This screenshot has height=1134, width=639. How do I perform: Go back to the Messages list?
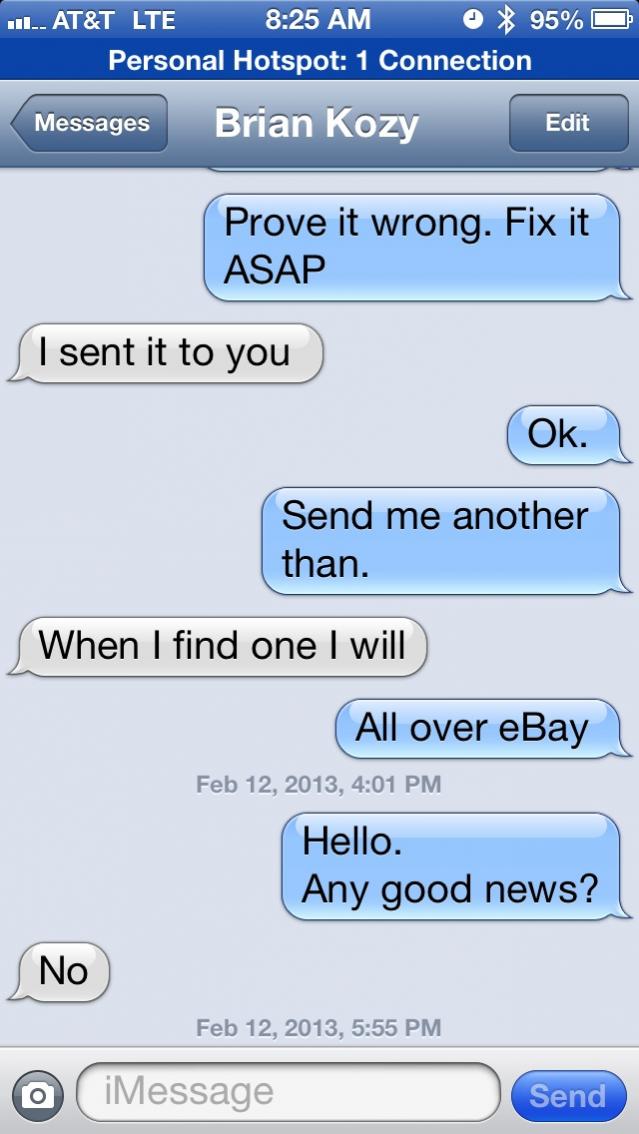90,124
